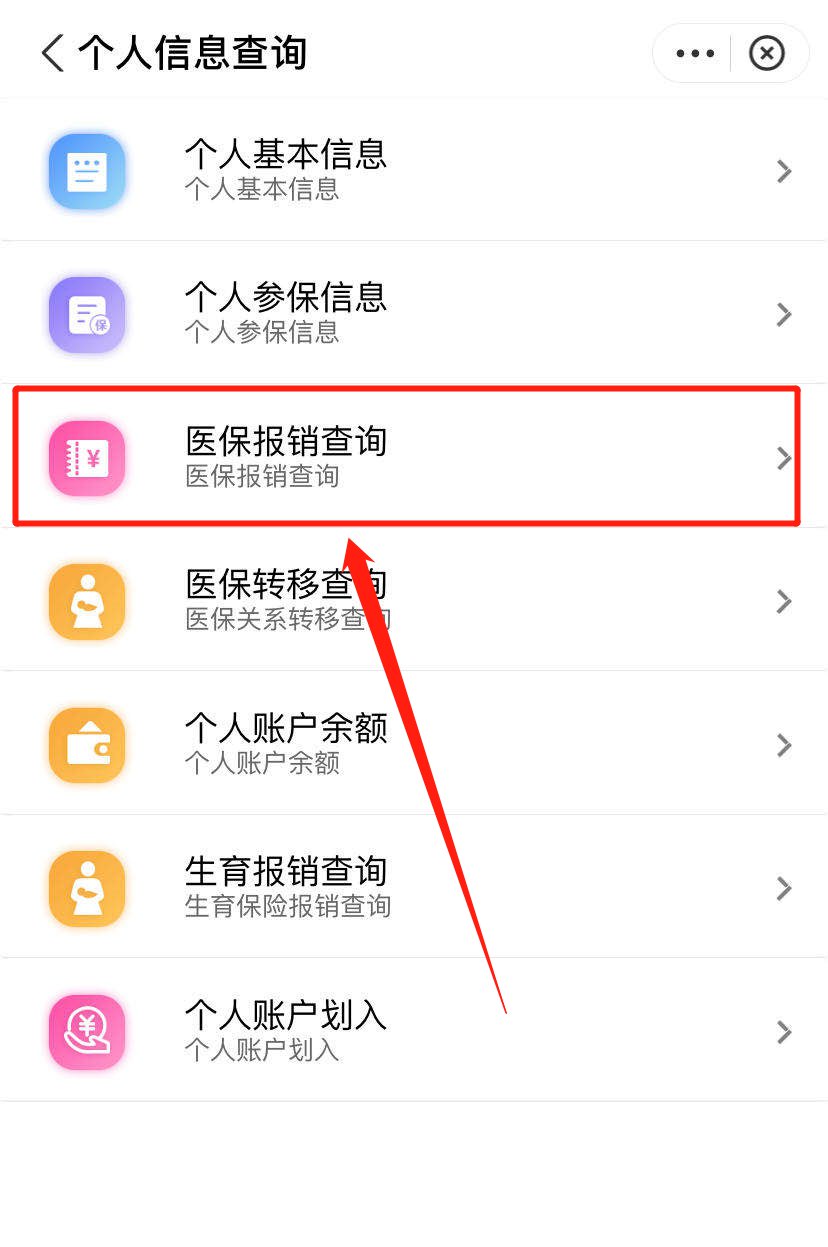Open the mini program overflow menu
Image resolution: width=828 pixels, height=1247 pixels.
point(695,53)
